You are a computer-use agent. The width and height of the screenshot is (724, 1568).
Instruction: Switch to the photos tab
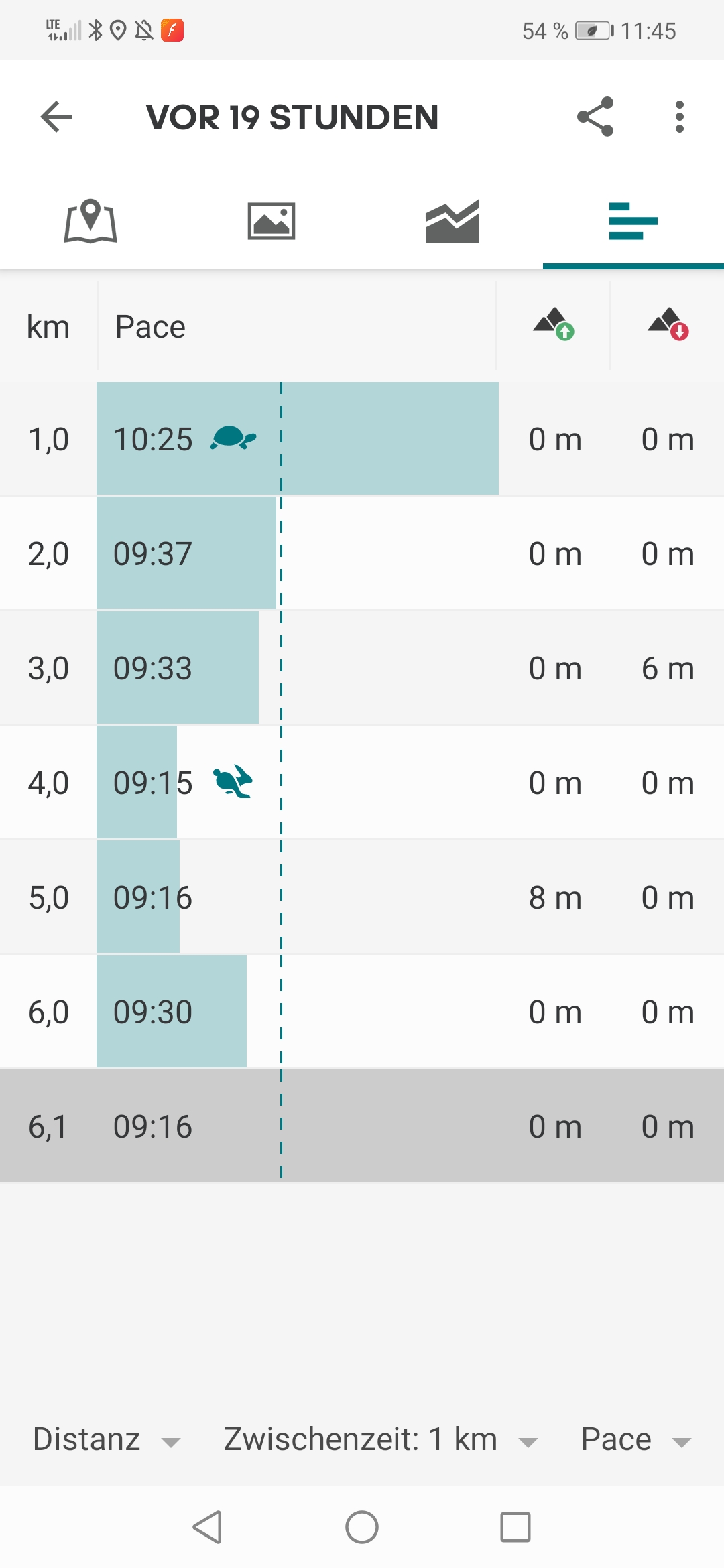pos(271,221)
